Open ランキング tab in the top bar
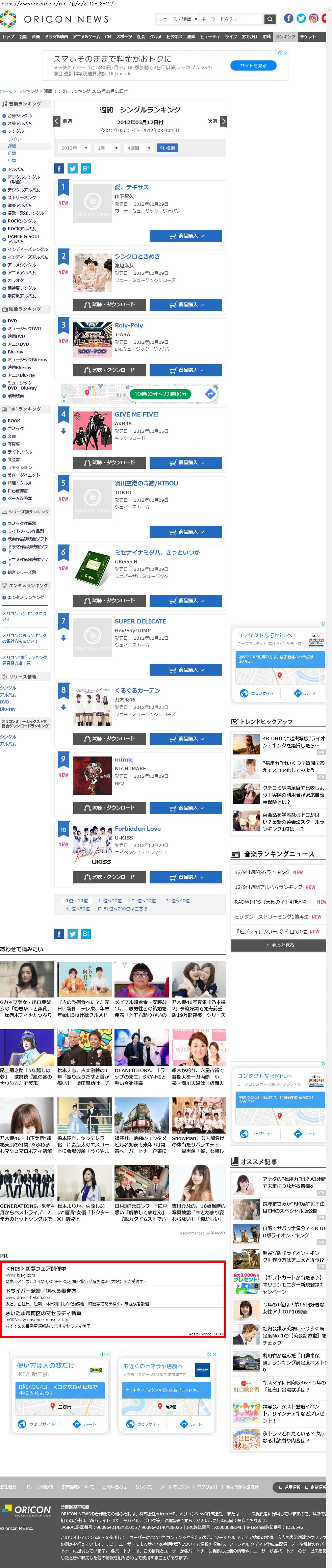 pos(285,36)
